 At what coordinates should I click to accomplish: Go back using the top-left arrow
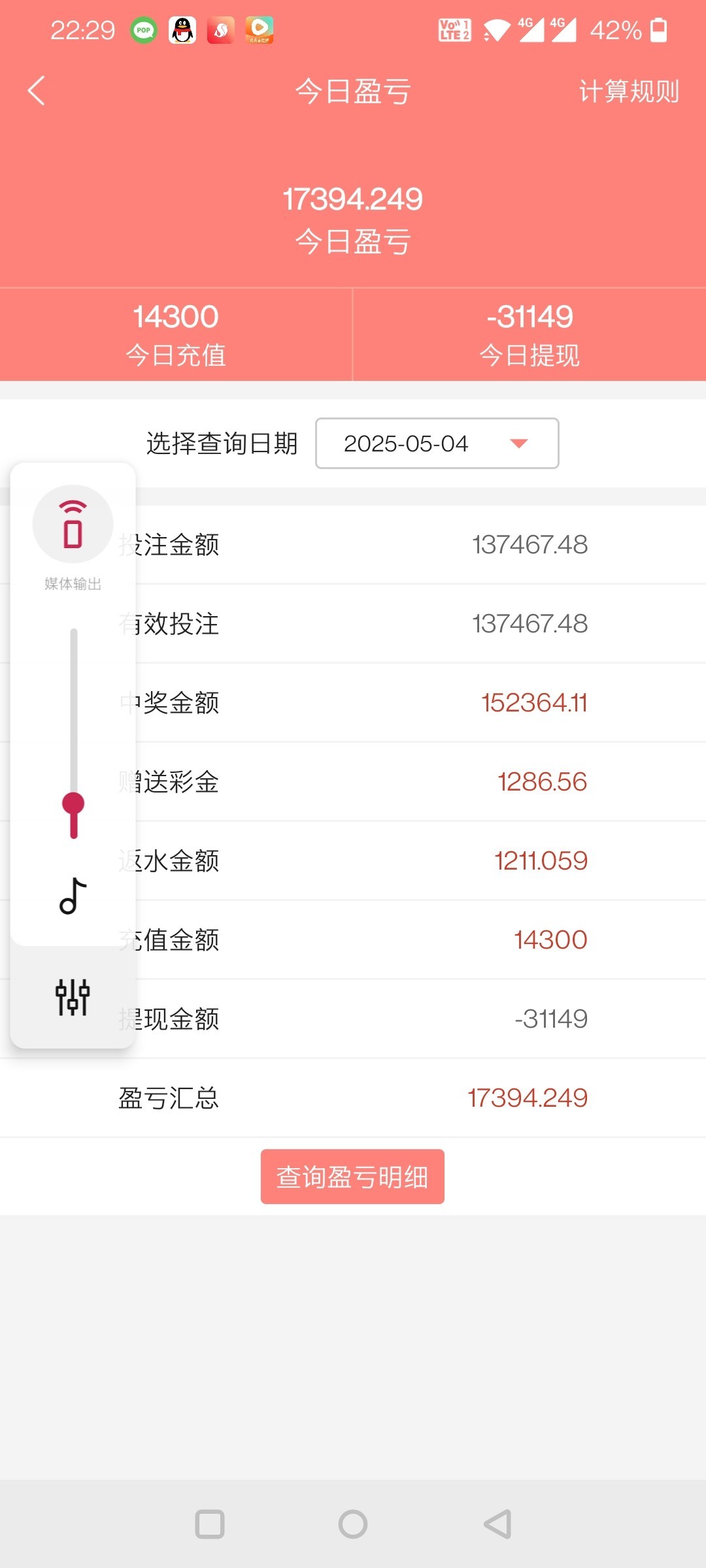[37, 91]
